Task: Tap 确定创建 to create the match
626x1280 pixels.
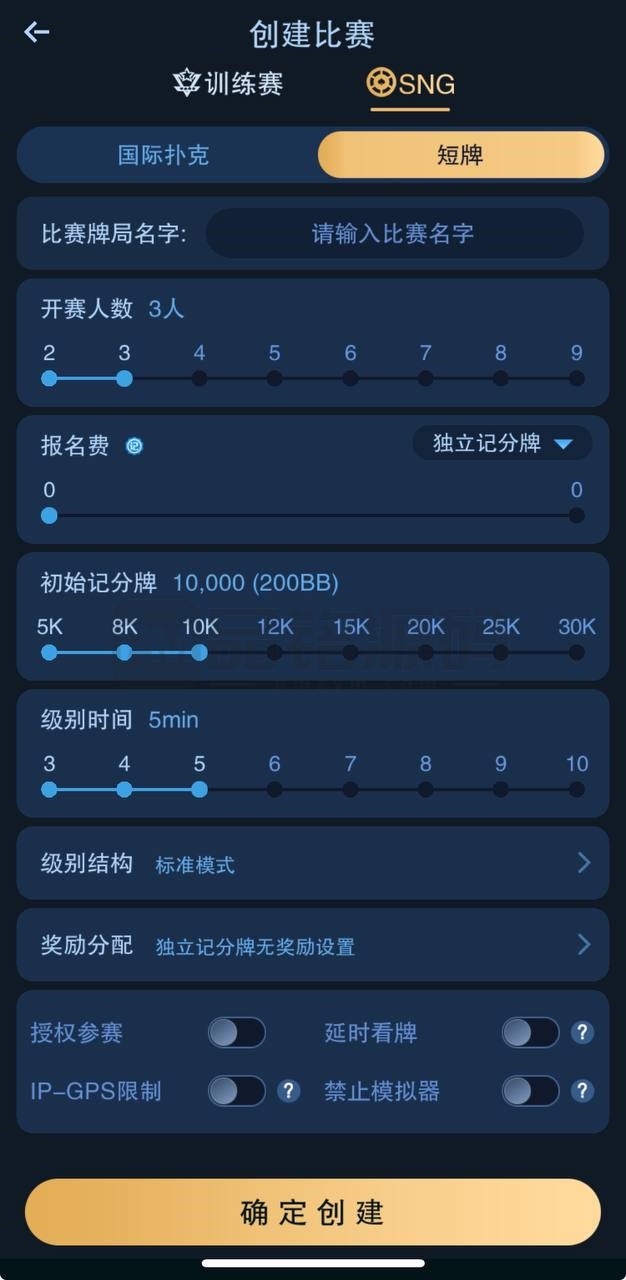Action: tap(313, 1212)
